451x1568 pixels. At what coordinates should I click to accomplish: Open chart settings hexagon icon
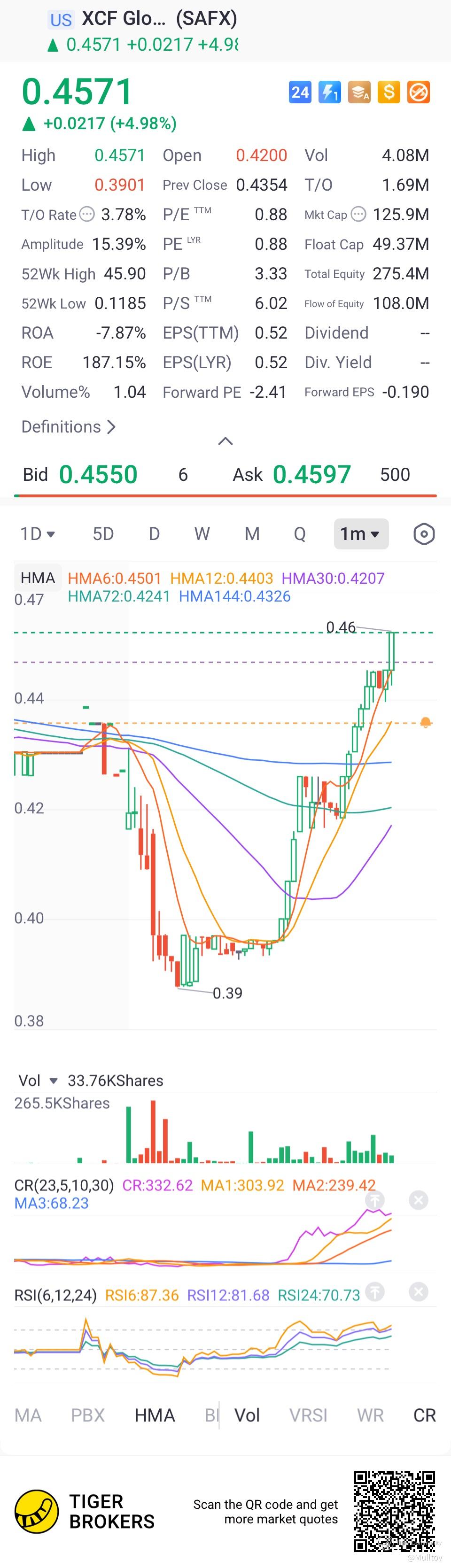(424, 534)
